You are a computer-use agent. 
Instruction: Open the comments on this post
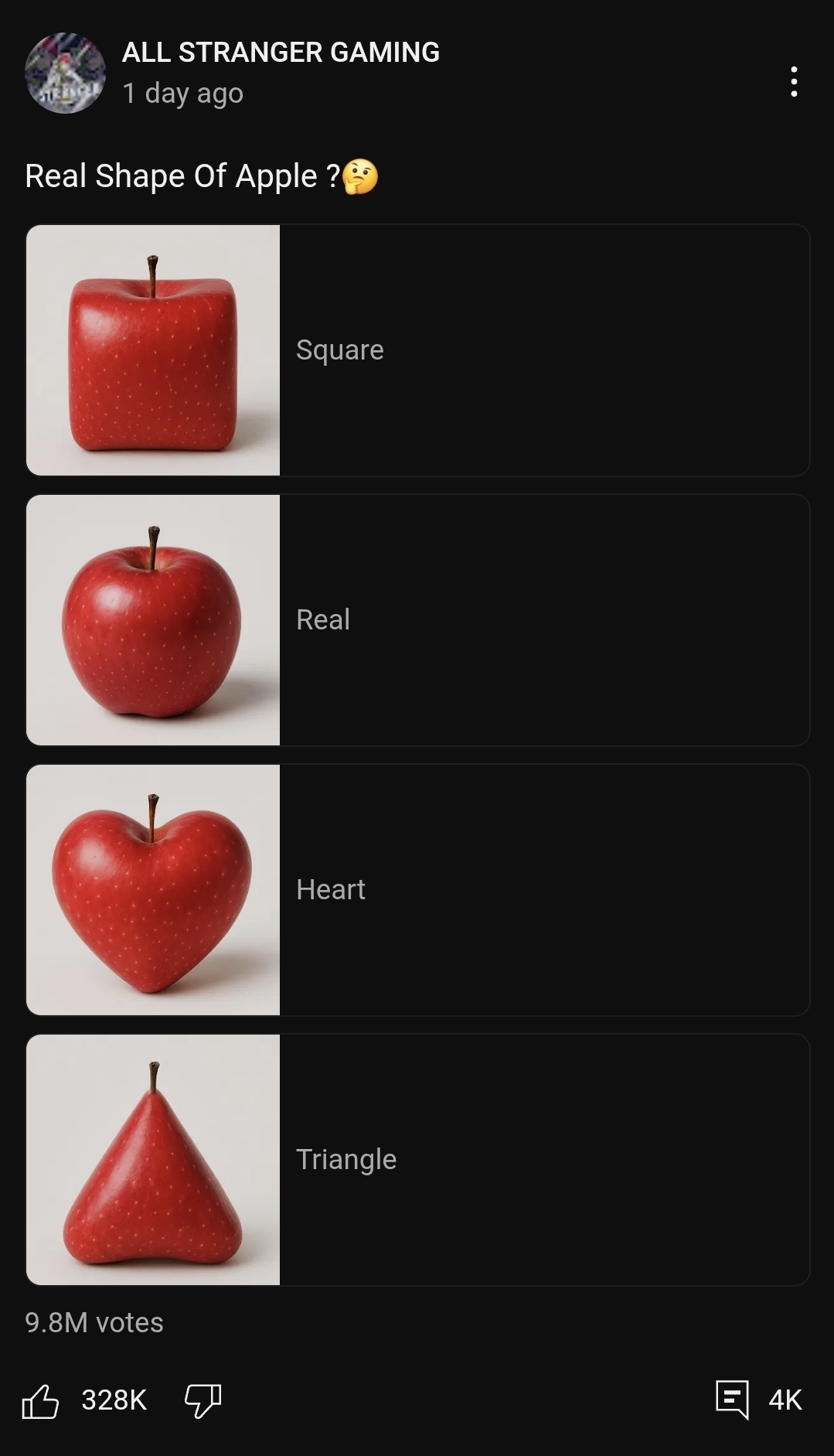click(732, 1400)
